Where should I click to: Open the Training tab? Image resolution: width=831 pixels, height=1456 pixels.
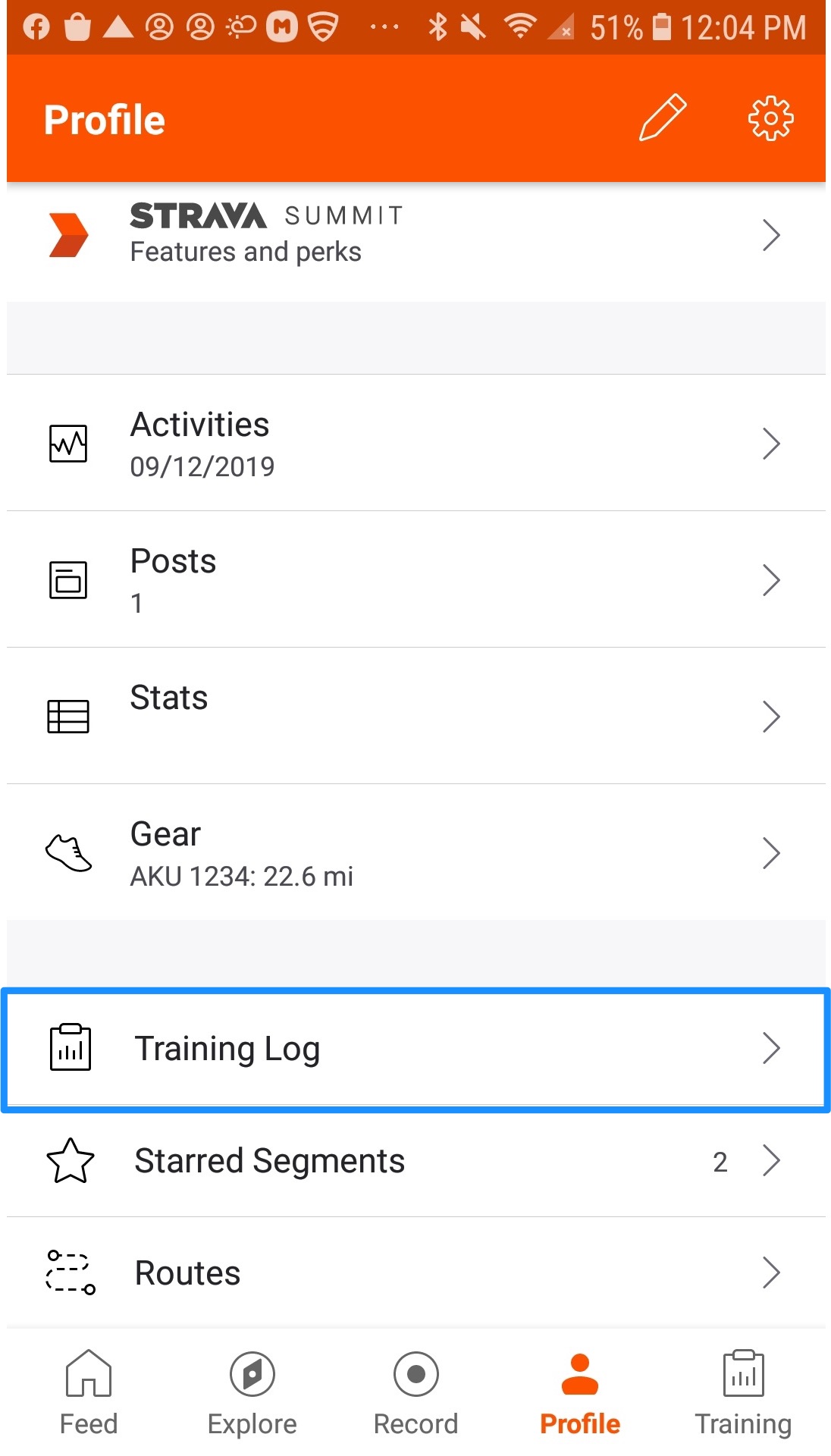(742, 1388)
